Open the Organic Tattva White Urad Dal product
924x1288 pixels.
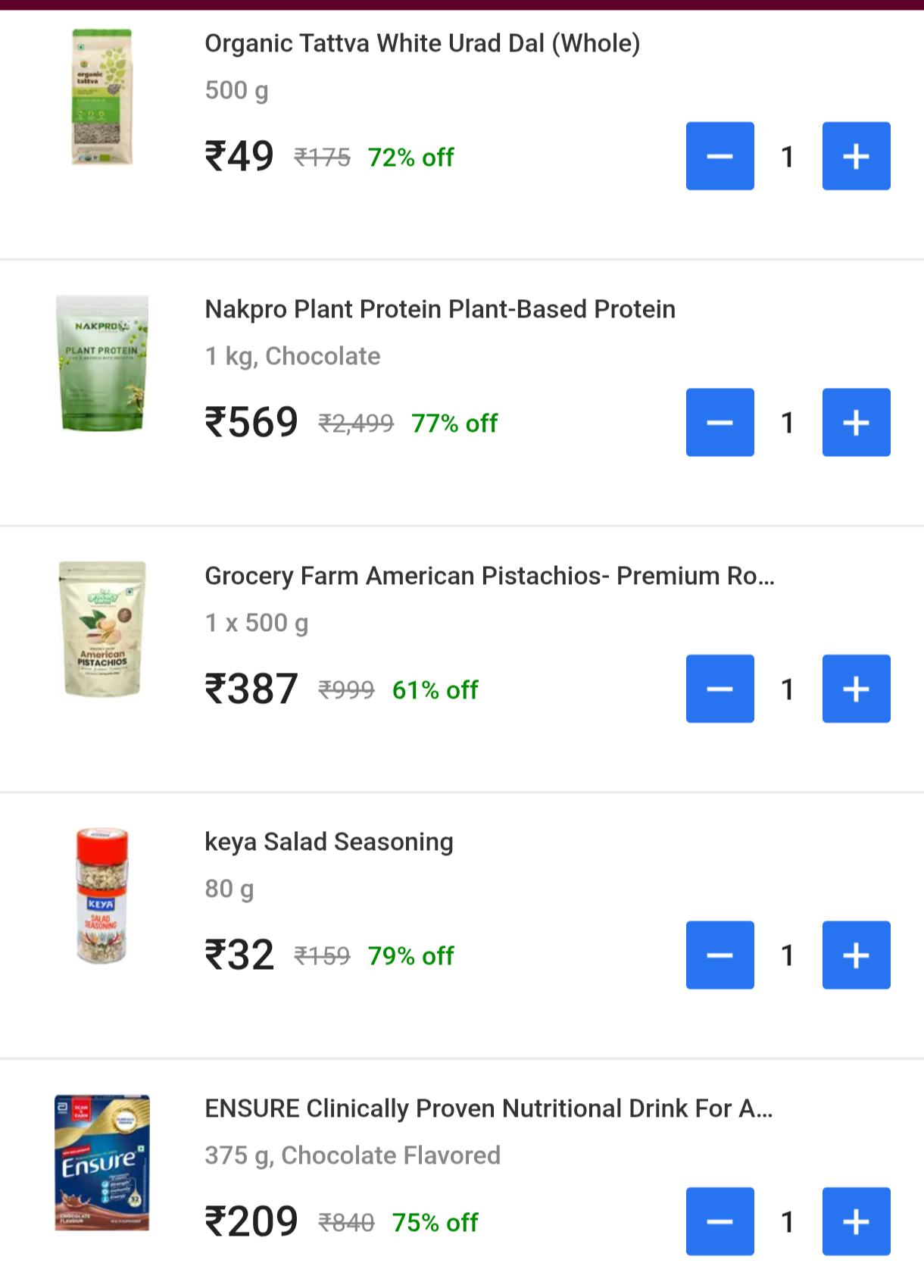pyautogui.click(x=422, y=43)
